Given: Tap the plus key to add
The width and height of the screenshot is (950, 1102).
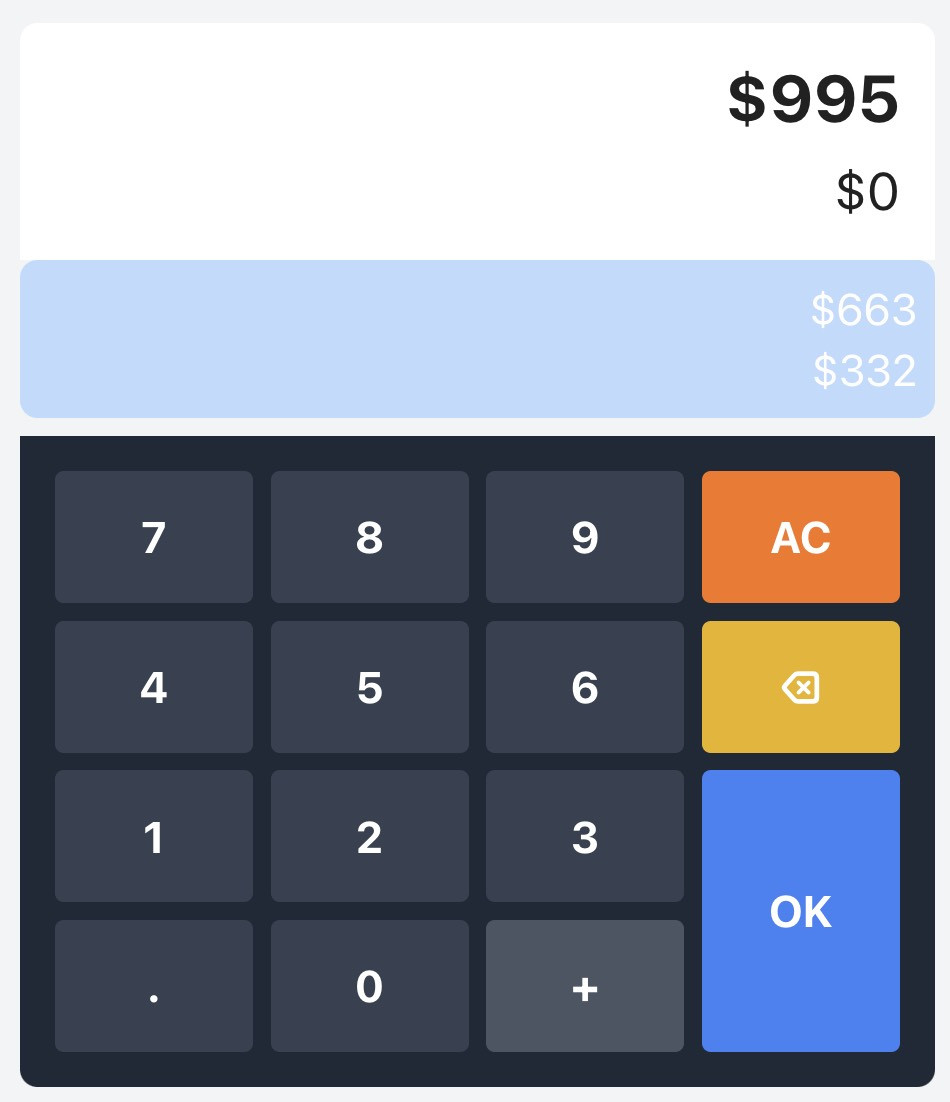Looking at the screenshot, I should point(585,986).
